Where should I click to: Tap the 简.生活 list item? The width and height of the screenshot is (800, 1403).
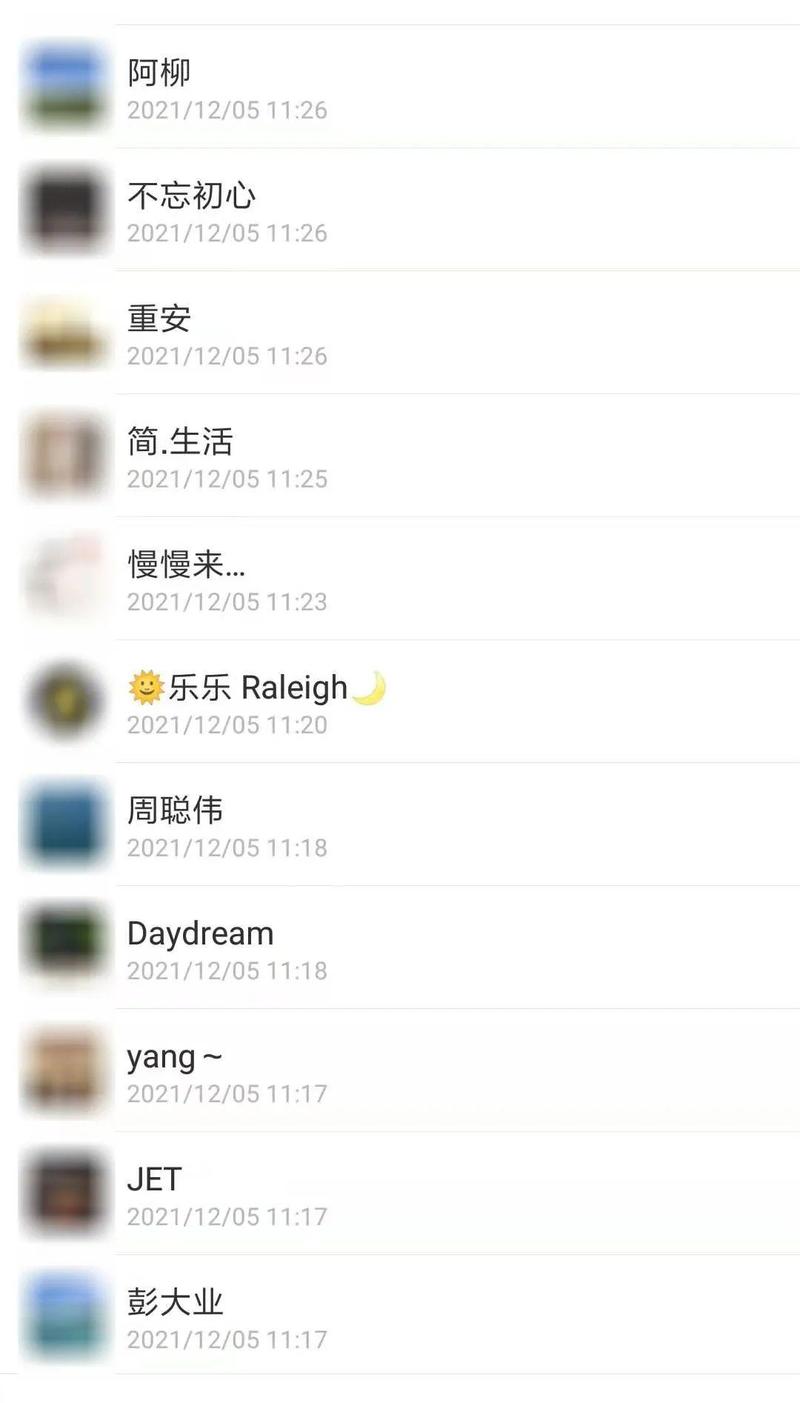[x=400, y=457]
